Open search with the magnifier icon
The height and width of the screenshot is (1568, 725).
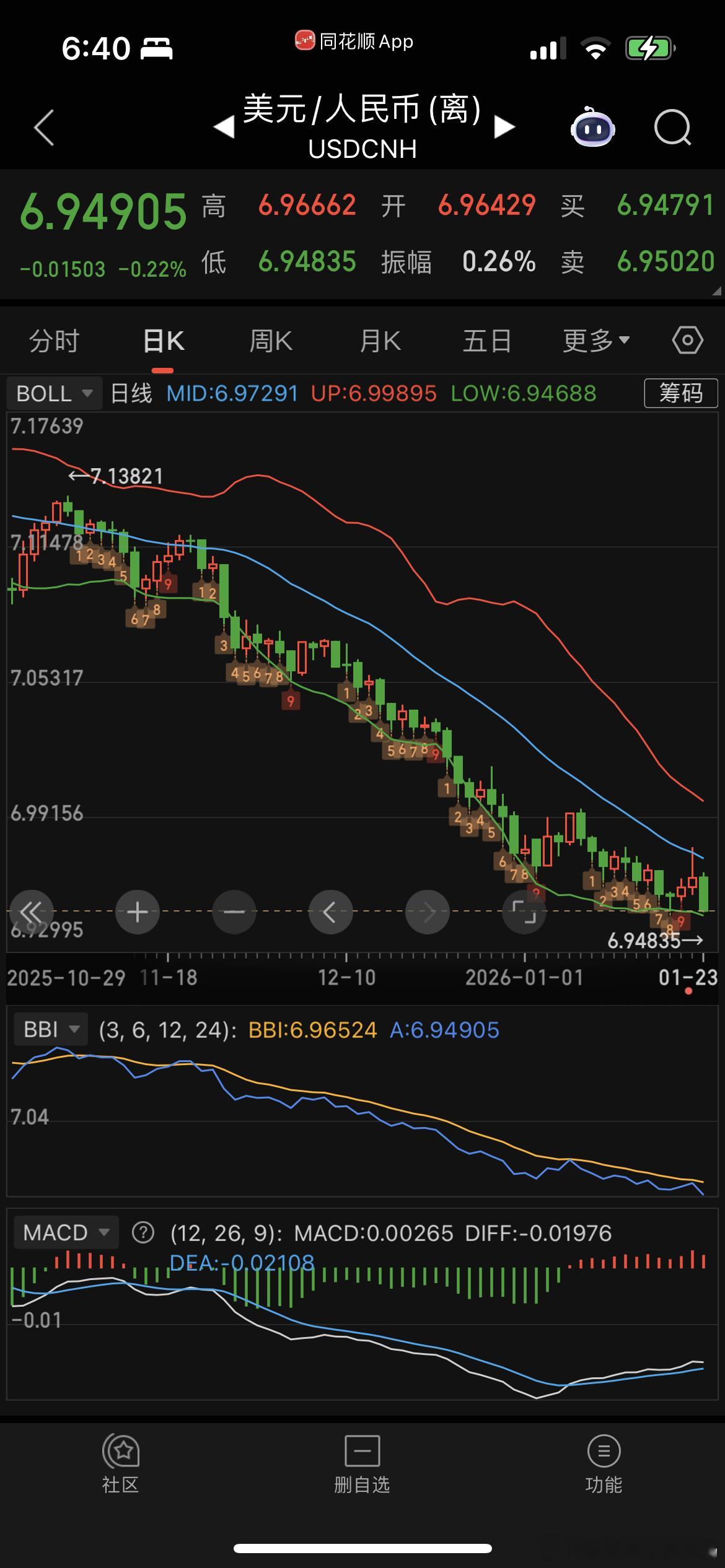tap(672, 128)
